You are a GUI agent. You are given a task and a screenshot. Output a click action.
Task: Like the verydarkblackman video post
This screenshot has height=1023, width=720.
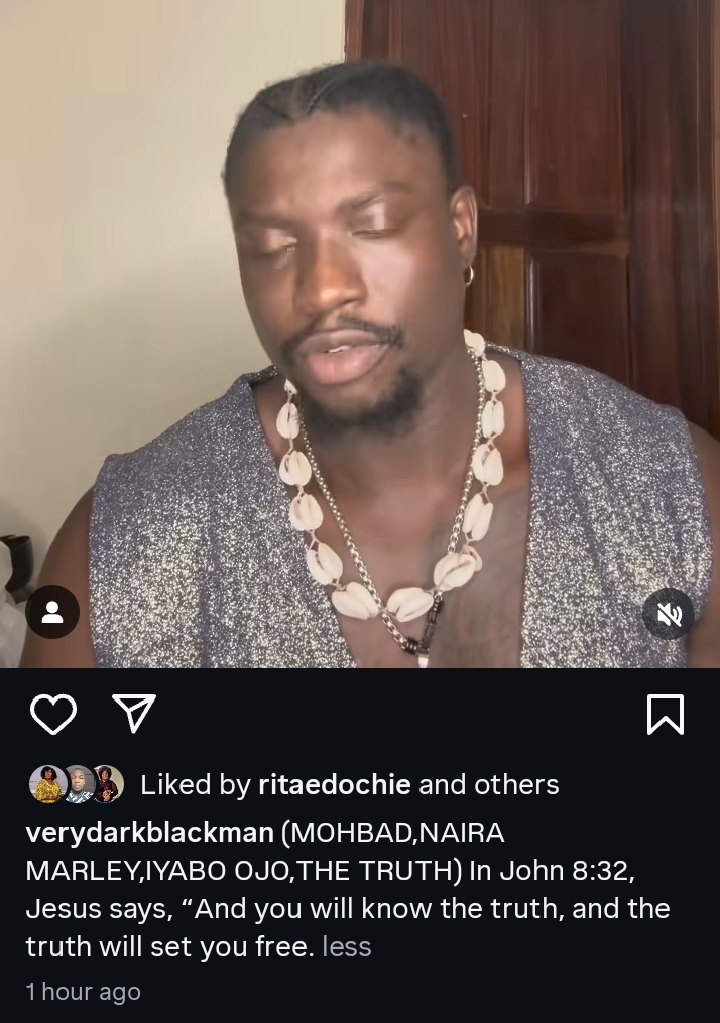tap(53, 714)
